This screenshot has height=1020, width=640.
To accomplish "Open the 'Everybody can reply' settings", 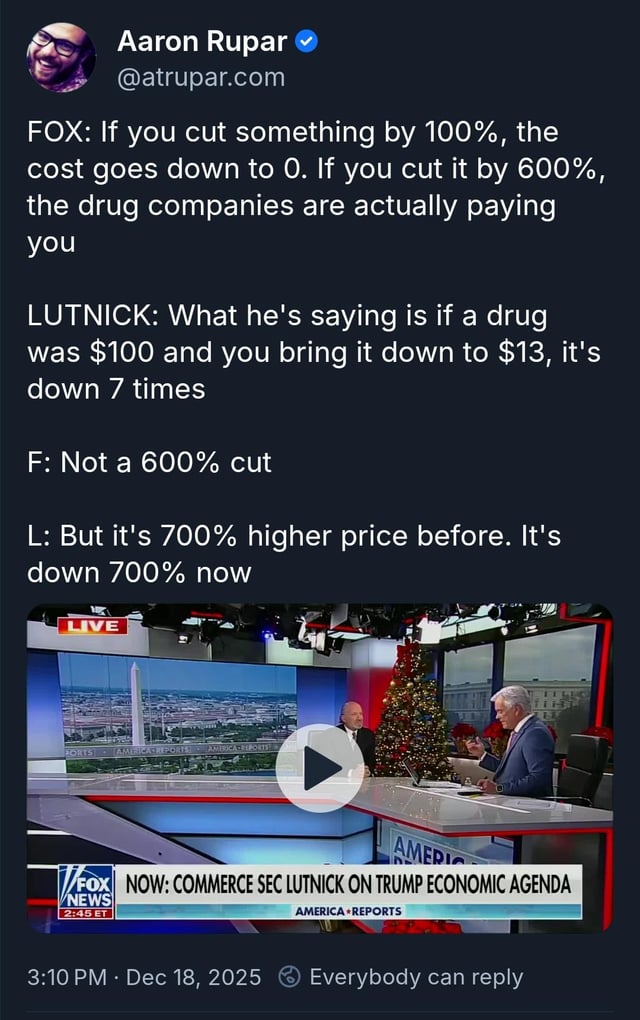I will (402, 977).
